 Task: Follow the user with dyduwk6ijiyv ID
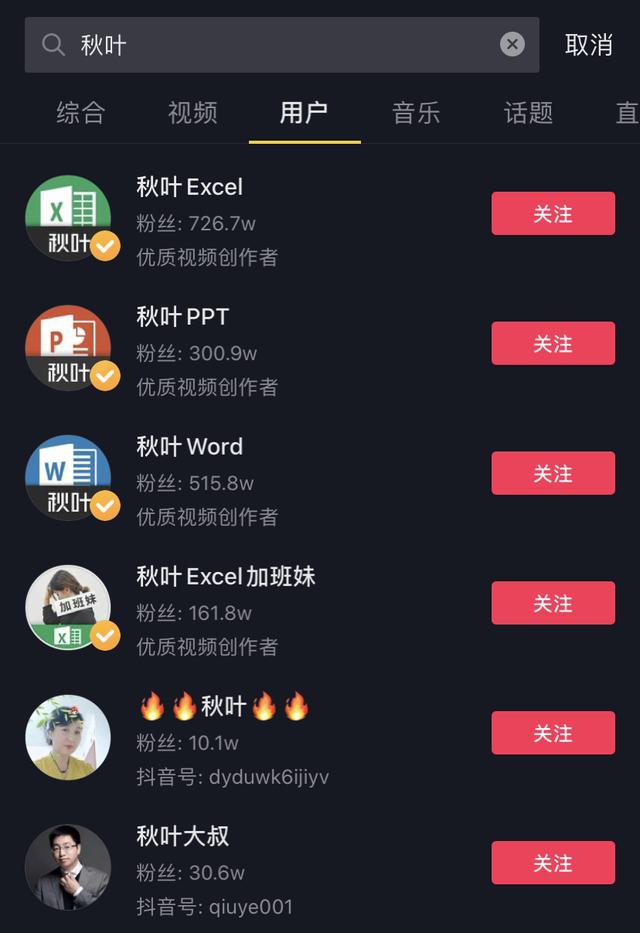pyautogui.click(x=552, y=734)
